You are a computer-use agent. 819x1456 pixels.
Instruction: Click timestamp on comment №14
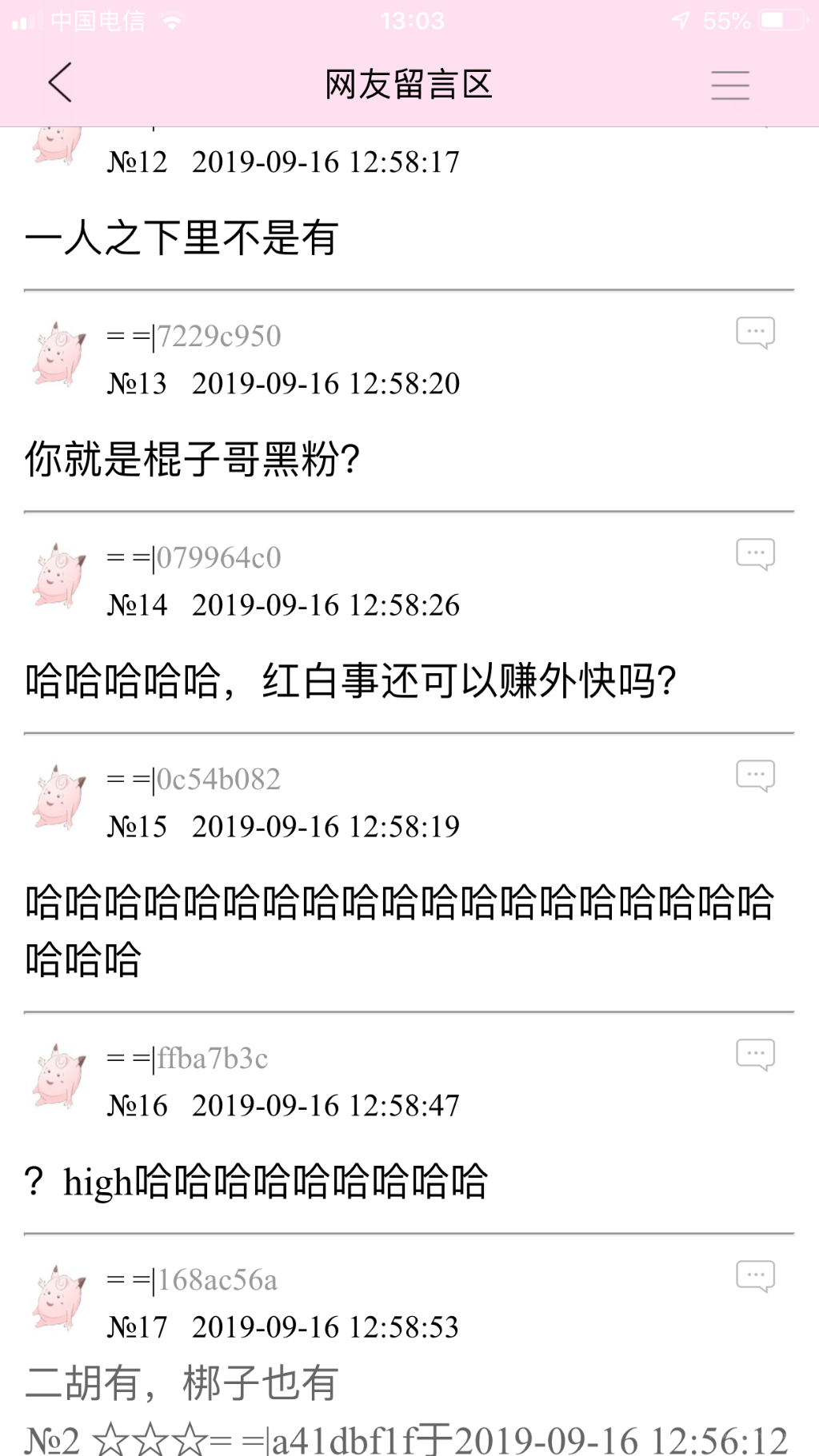[328, 604]
